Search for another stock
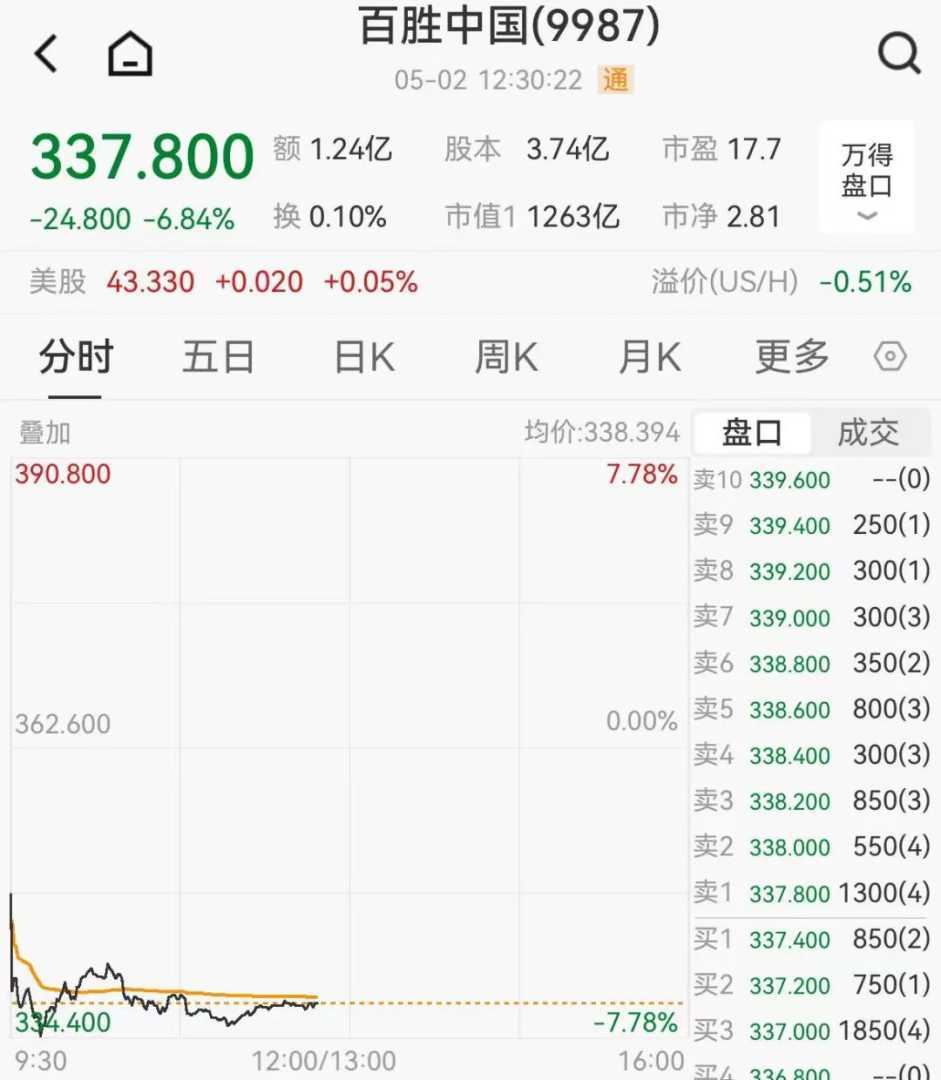 pos(897,54)
